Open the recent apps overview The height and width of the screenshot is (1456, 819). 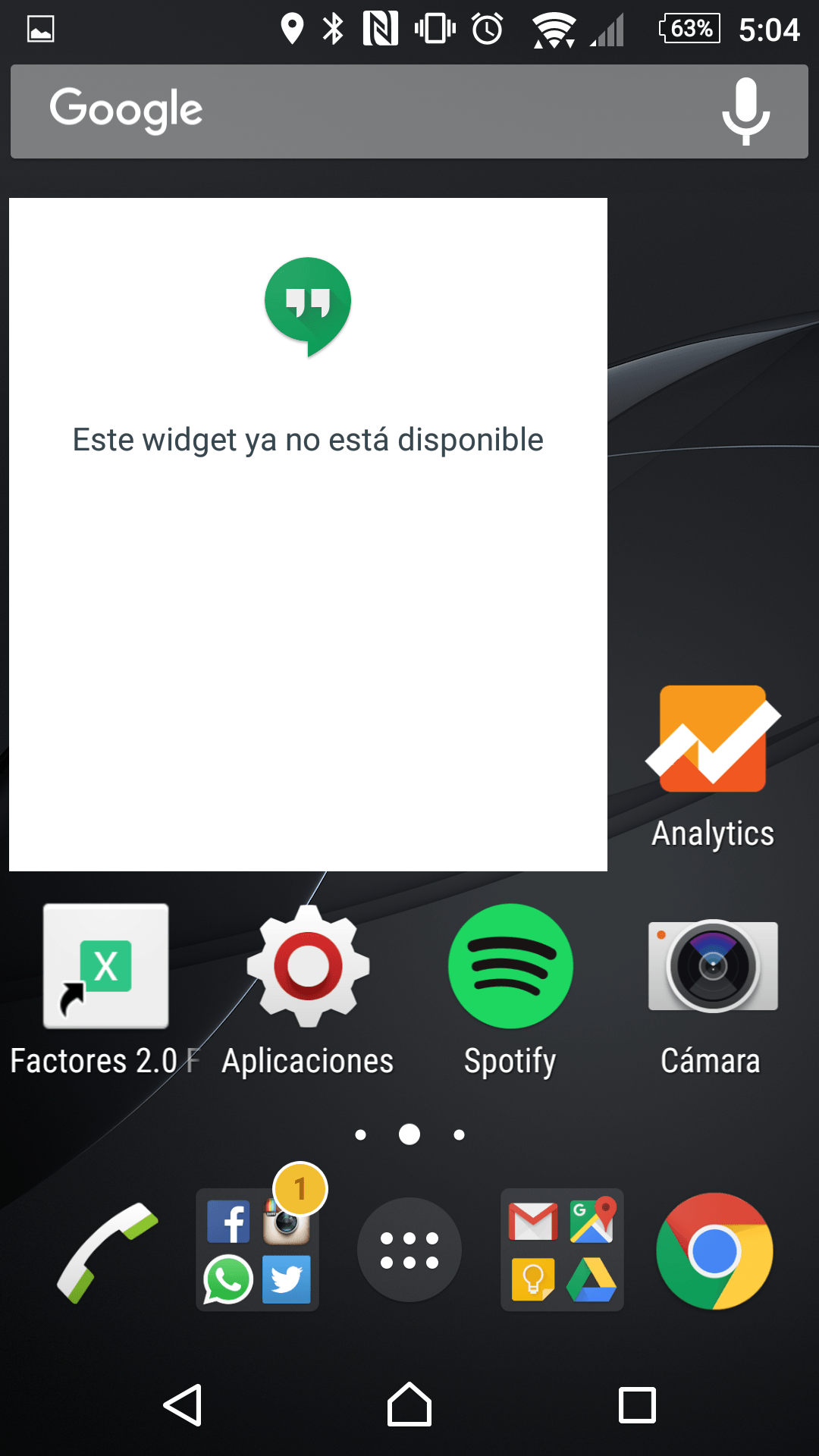pyautogui.click(x=637, y=1405)
